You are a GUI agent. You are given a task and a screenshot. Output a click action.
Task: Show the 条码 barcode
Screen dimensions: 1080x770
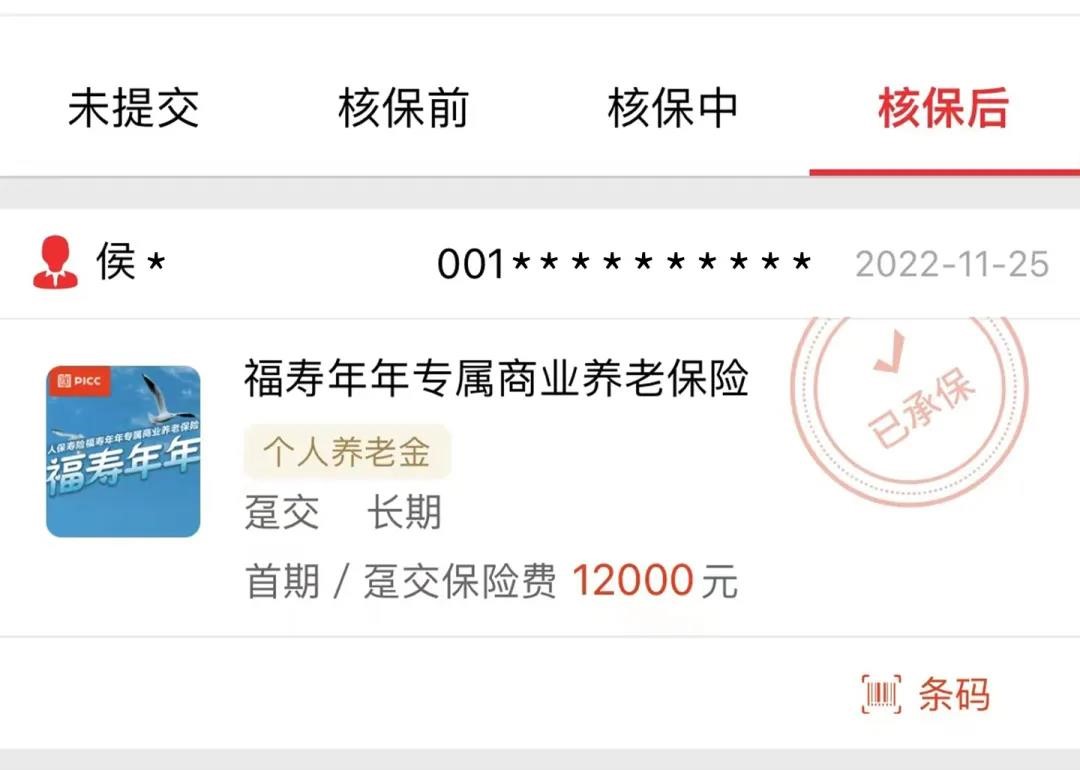(x=926, y=694)
